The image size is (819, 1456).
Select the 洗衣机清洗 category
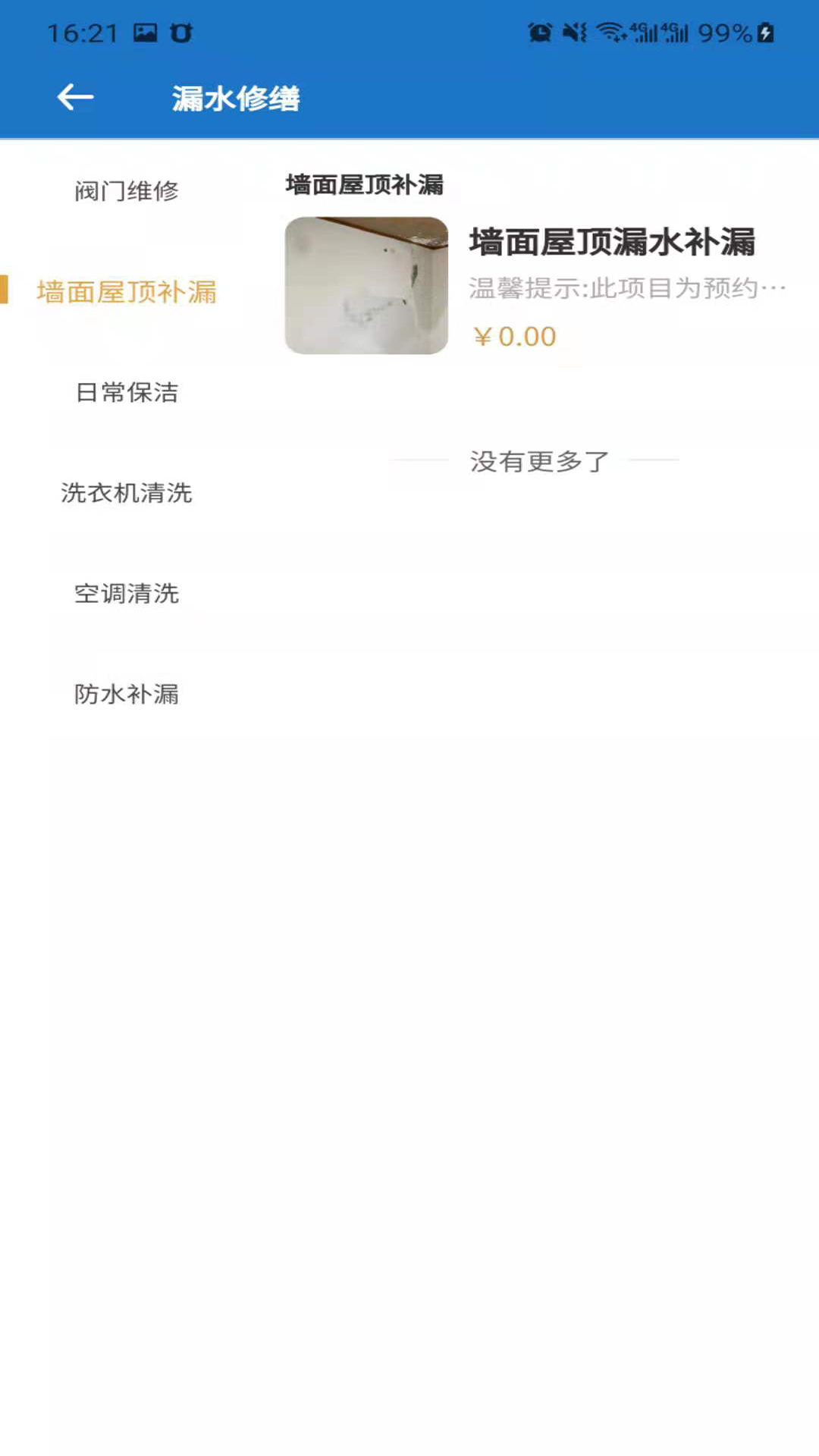(x=126, y=493)
